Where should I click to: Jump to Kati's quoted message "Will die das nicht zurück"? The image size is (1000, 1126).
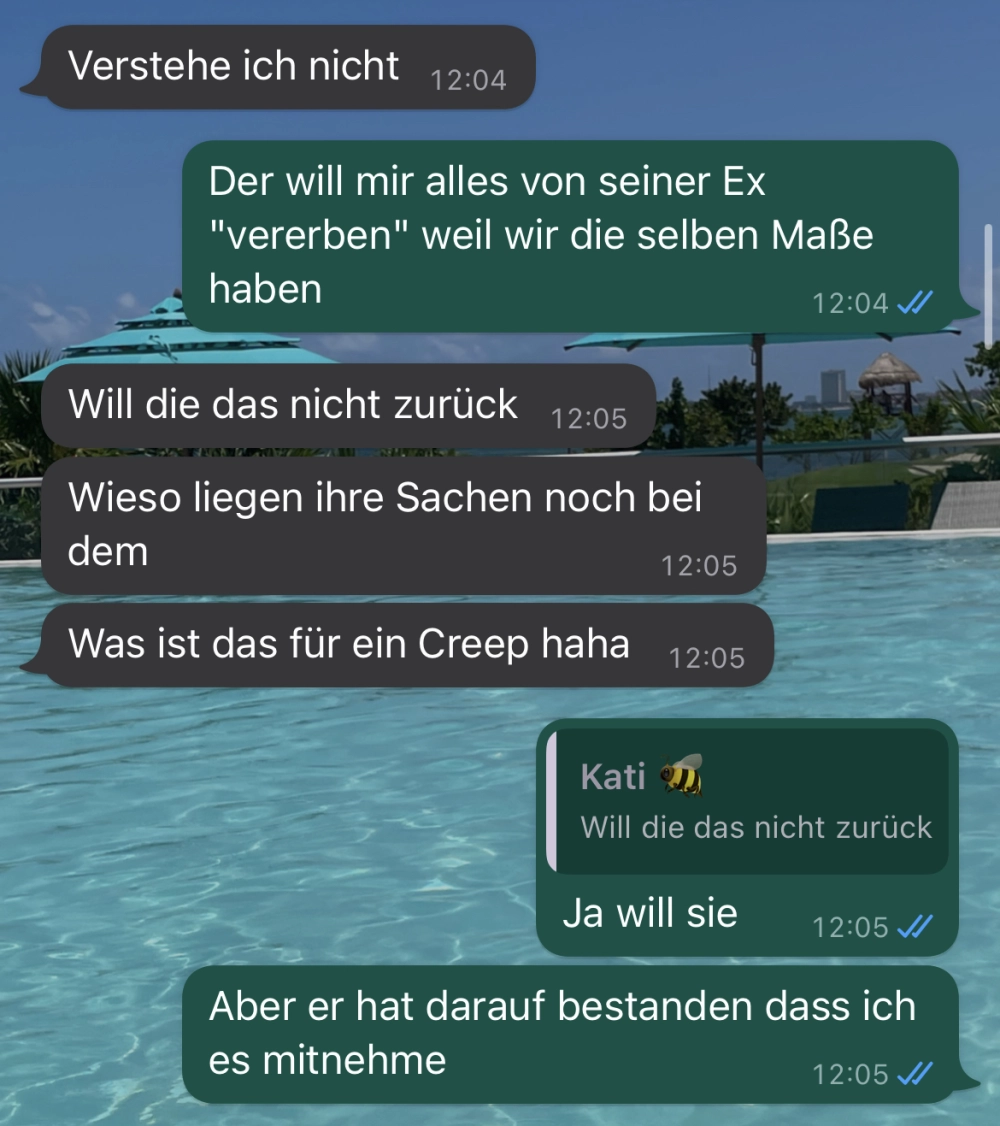(x=748, y=802)
